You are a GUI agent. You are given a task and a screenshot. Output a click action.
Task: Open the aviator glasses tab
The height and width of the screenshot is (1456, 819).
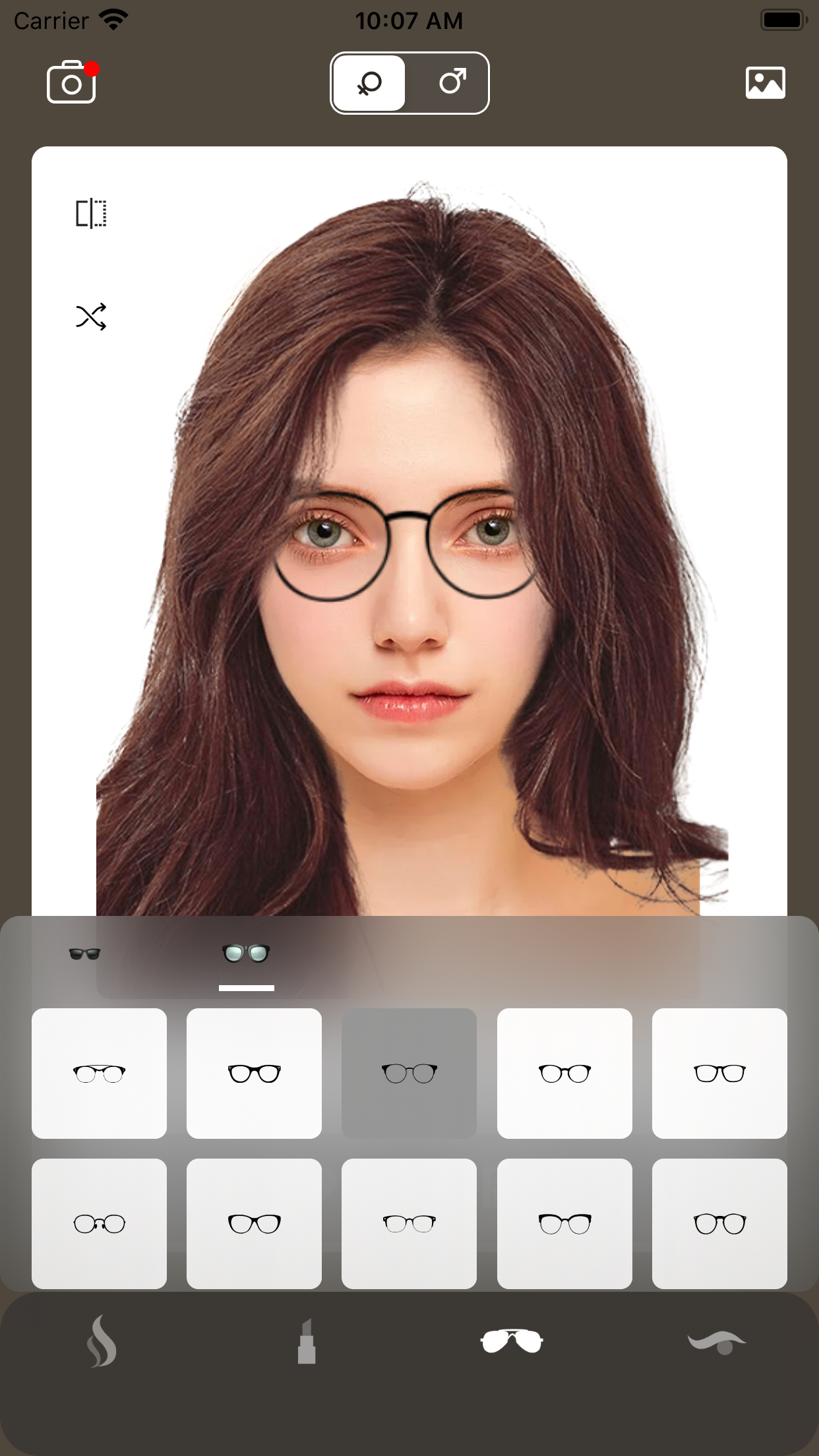coord(512,1341)
